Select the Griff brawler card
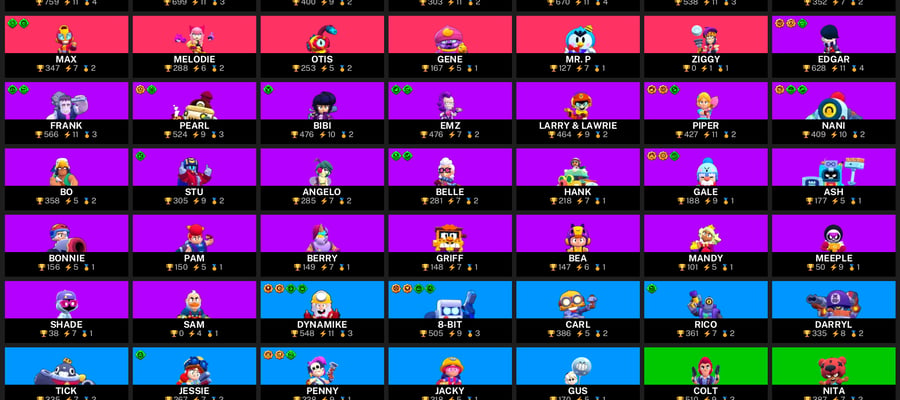The width and height of the screenshot is (900, 400). (x=450, y=246)
